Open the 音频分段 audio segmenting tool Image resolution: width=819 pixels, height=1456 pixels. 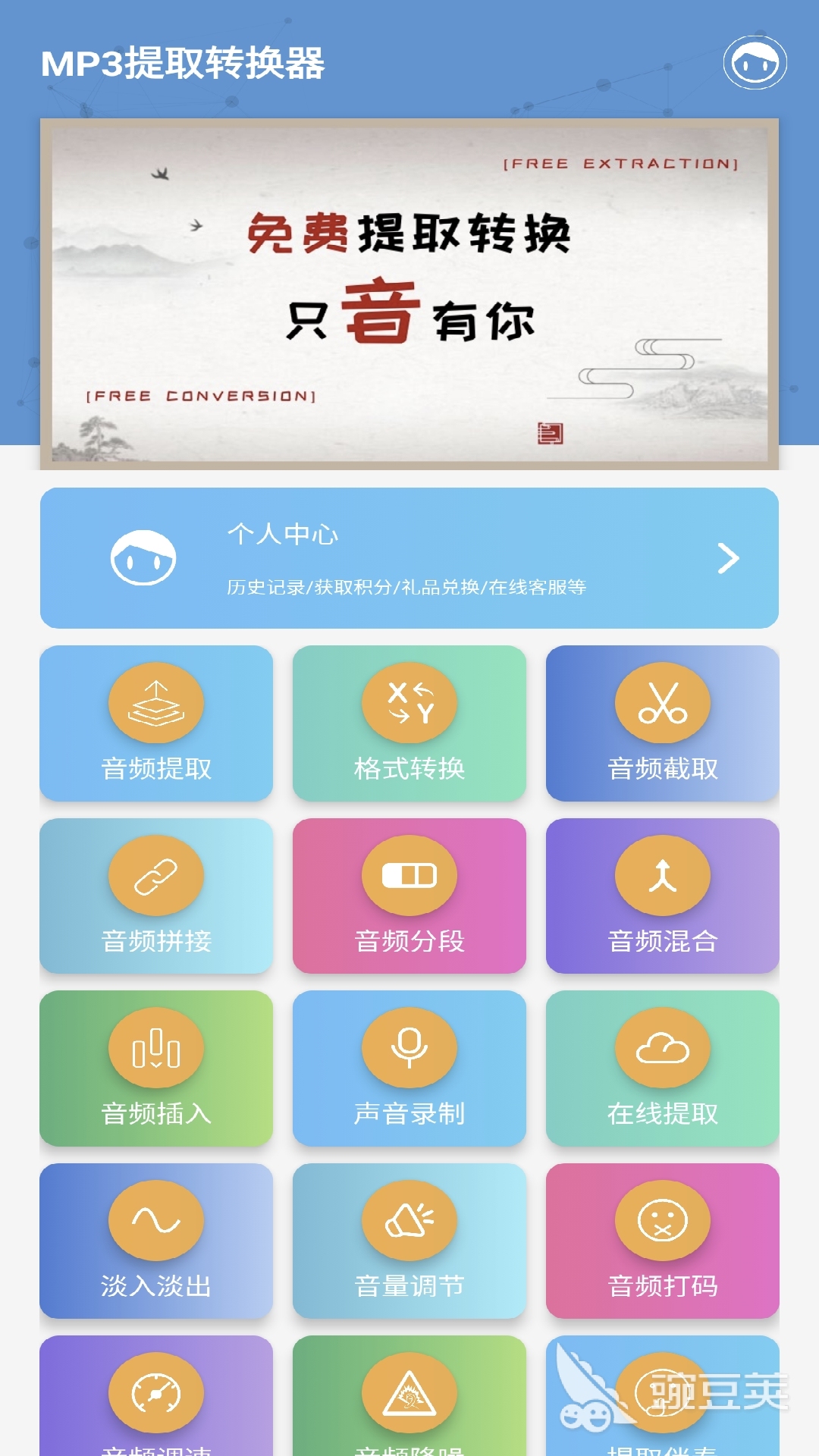click(409, 896)
